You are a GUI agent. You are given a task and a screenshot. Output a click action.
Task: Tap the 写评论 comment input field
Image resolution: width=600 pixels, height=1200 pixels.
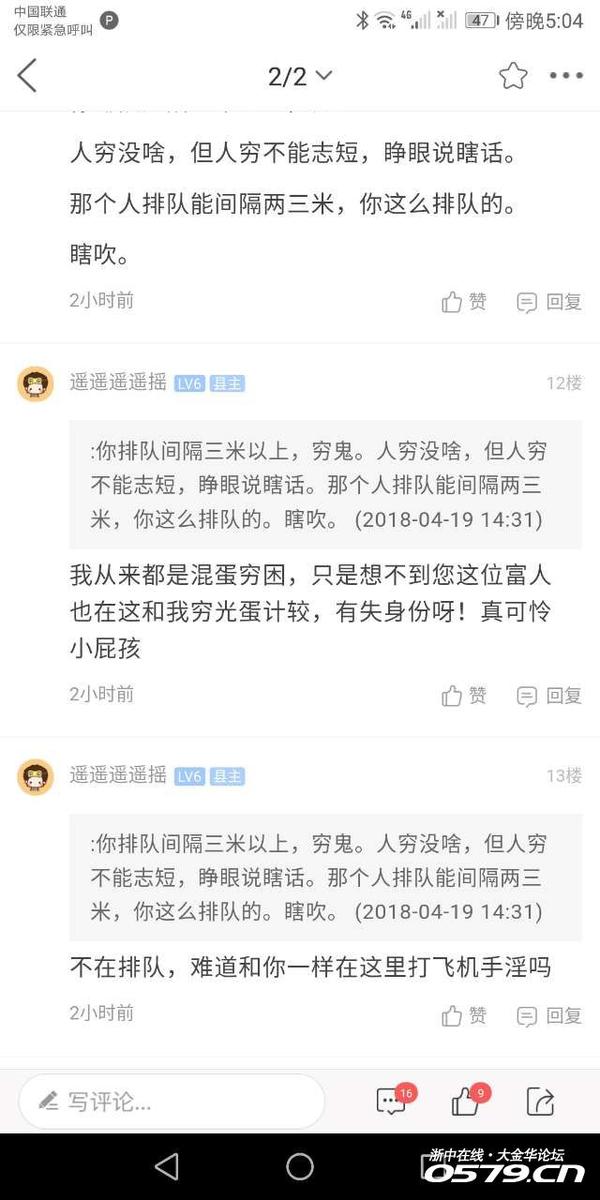[x=172, y=1102]
